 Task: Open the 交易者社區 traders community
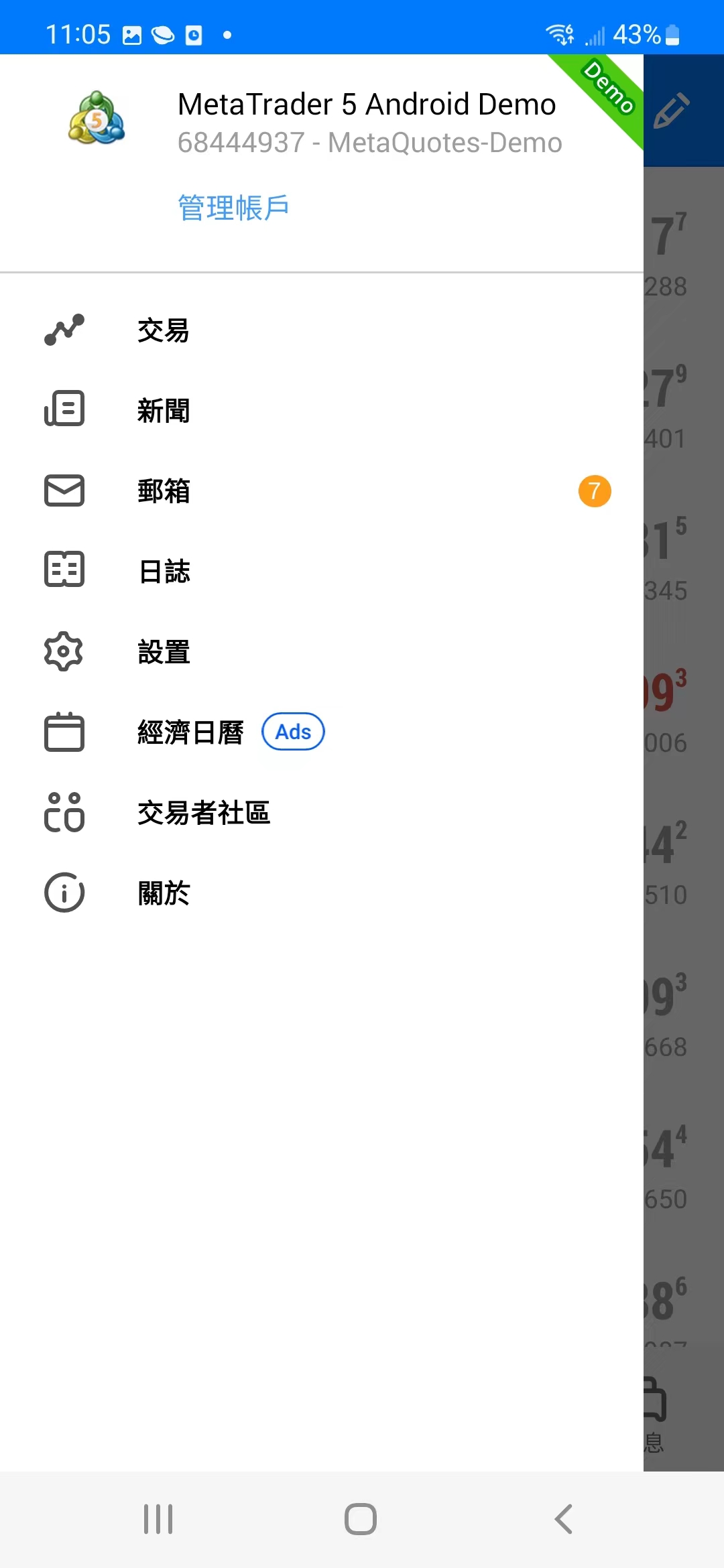322,813
